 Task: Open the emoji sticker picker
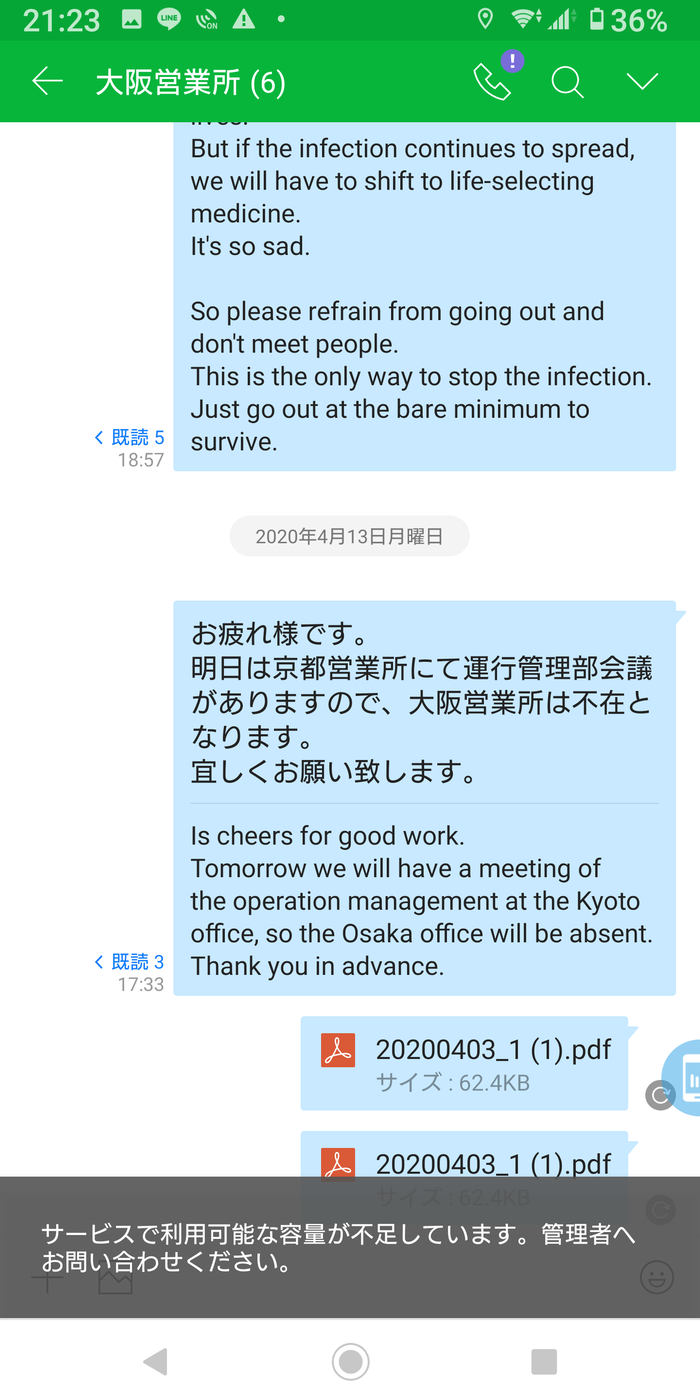[x=657, y=1277]
